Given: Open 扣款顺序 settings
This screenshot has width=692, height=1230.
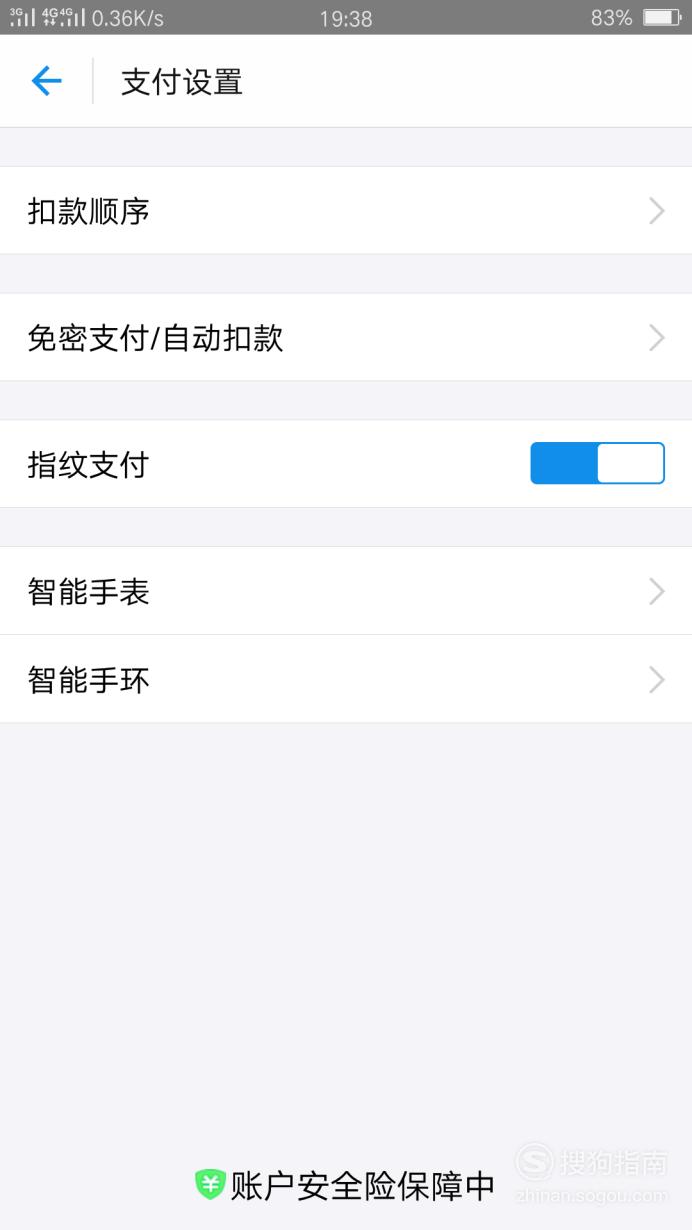Looking at the screenshot, I should pos(346,211).
